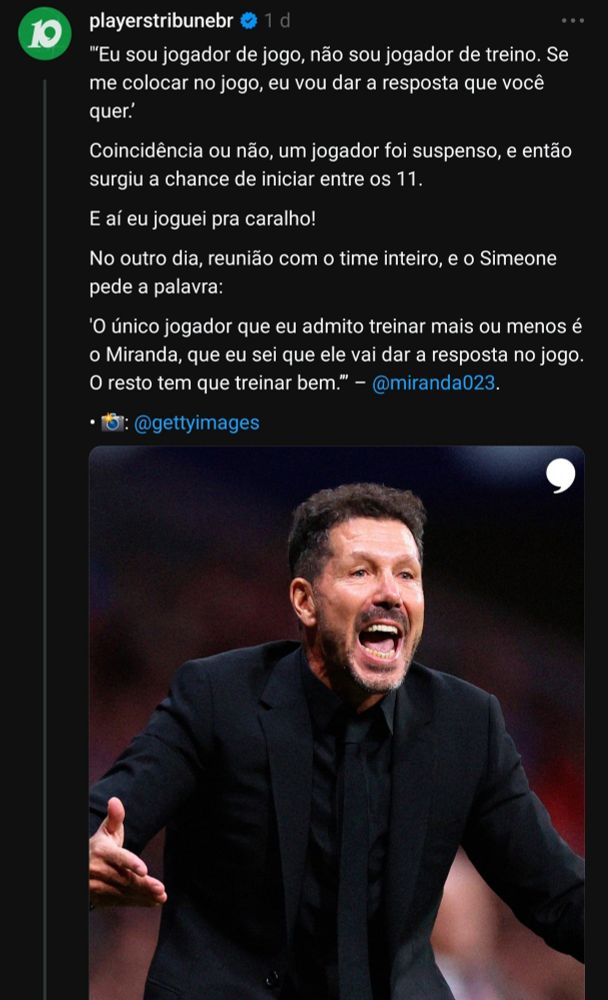Open the playerstribunebr username link

coord(160,20)
